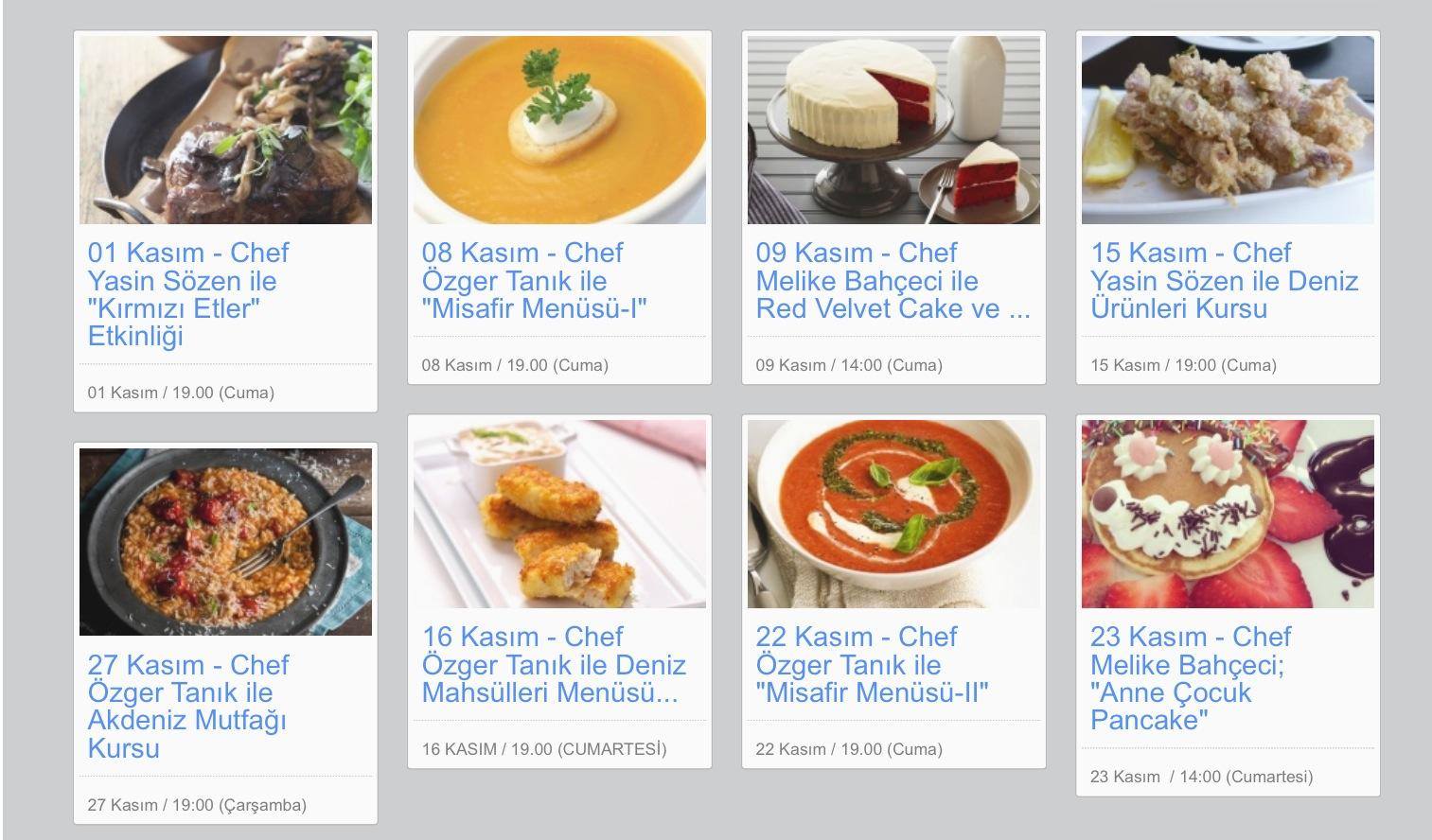Open 08 Kasım Misafir Menüsü-I card
1432x840 pixels.
(559, 207)
